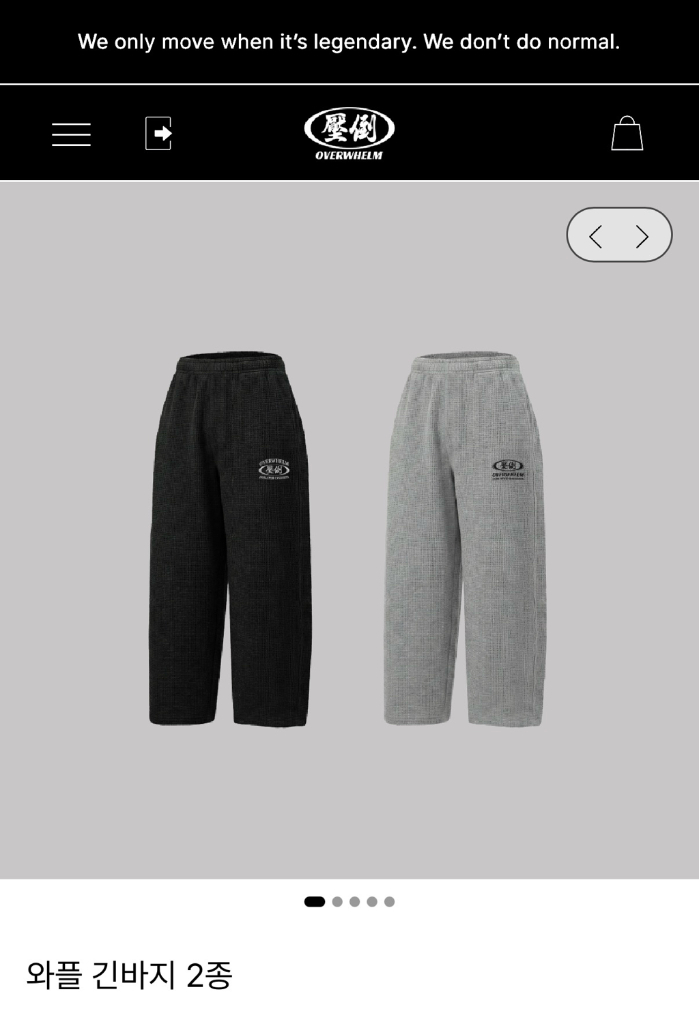
Task: Jump to the second image dot
Action: click(x=337, y=901)
